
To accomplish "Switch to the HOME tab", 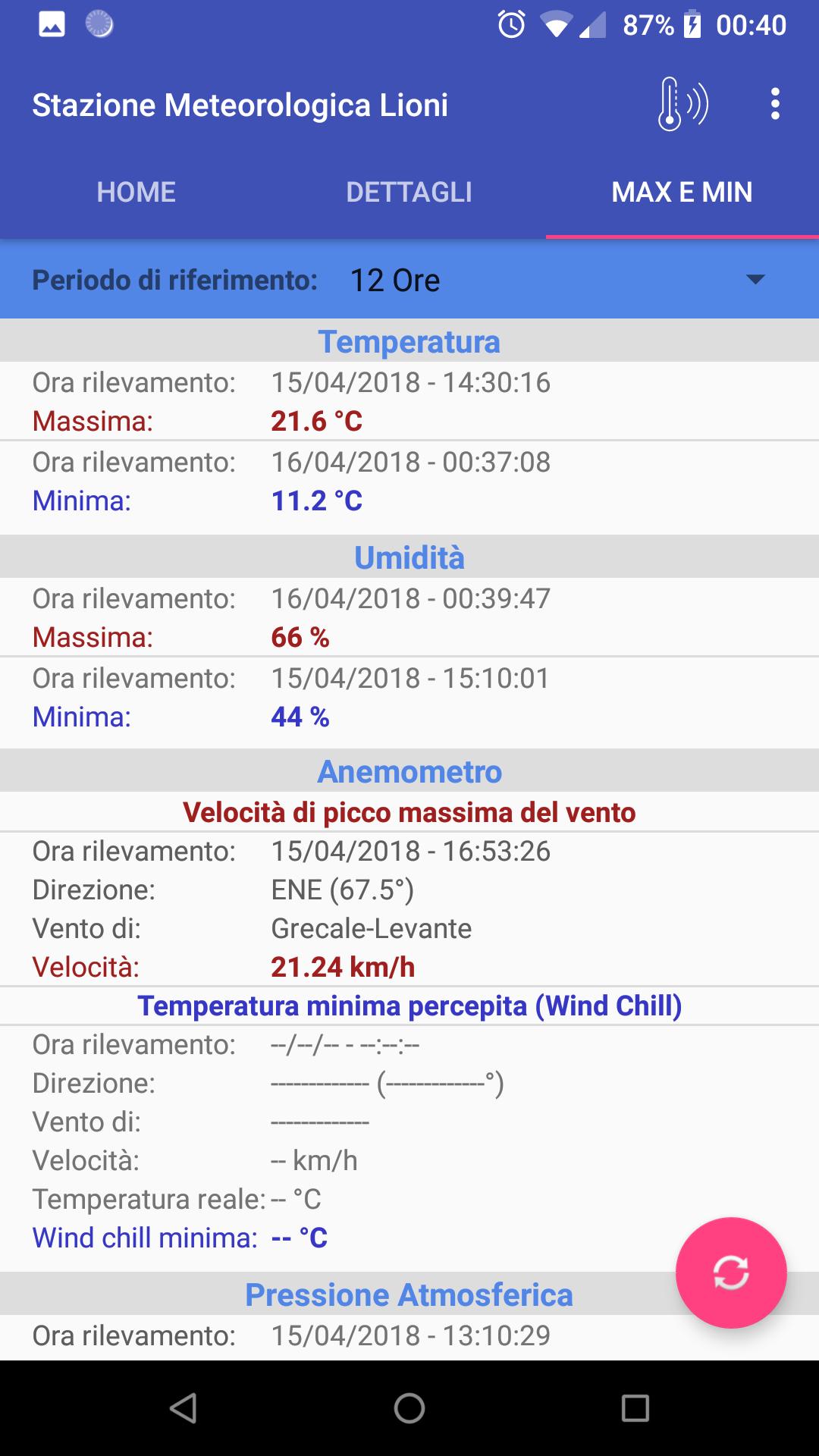I will pos(136,192).
